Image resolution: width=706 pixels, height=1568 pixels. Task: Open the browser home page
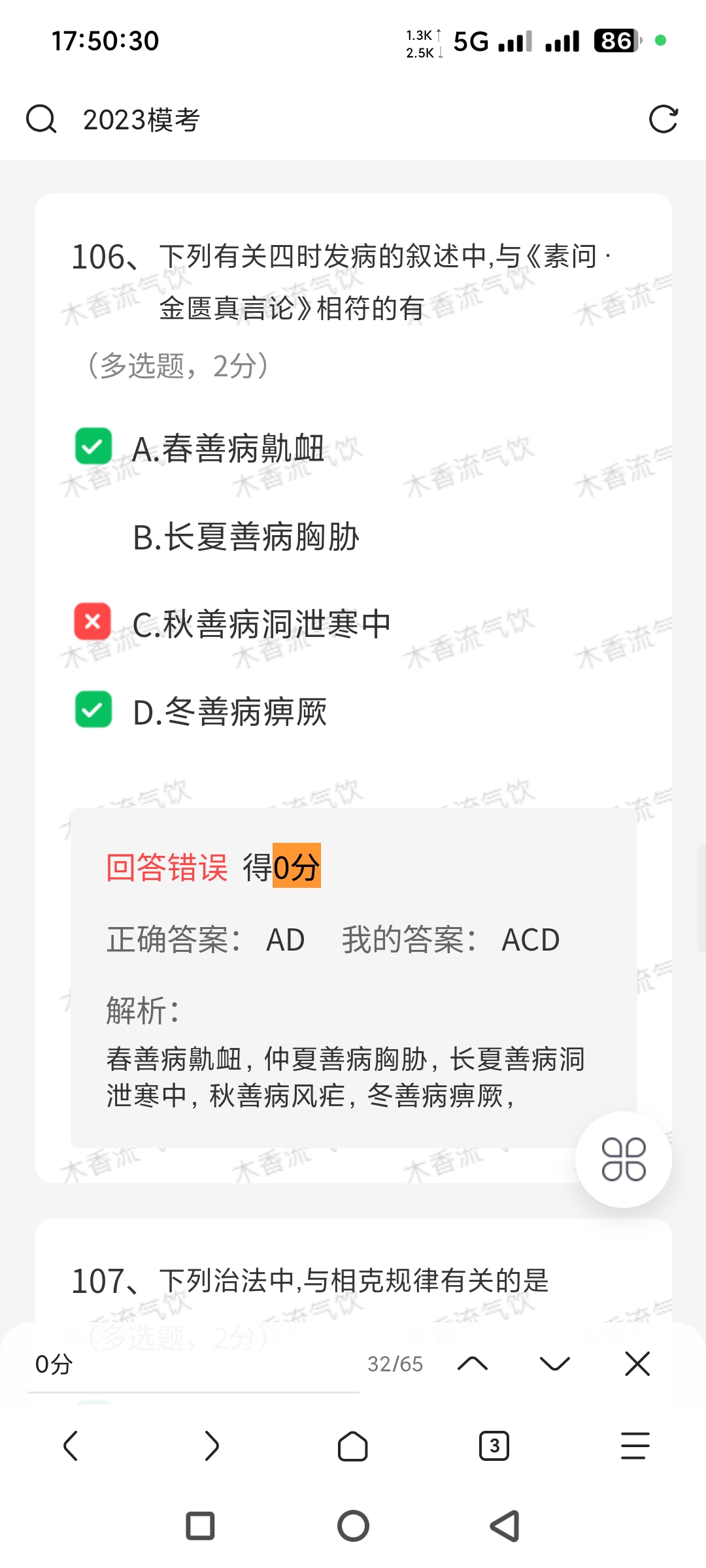353,1446
